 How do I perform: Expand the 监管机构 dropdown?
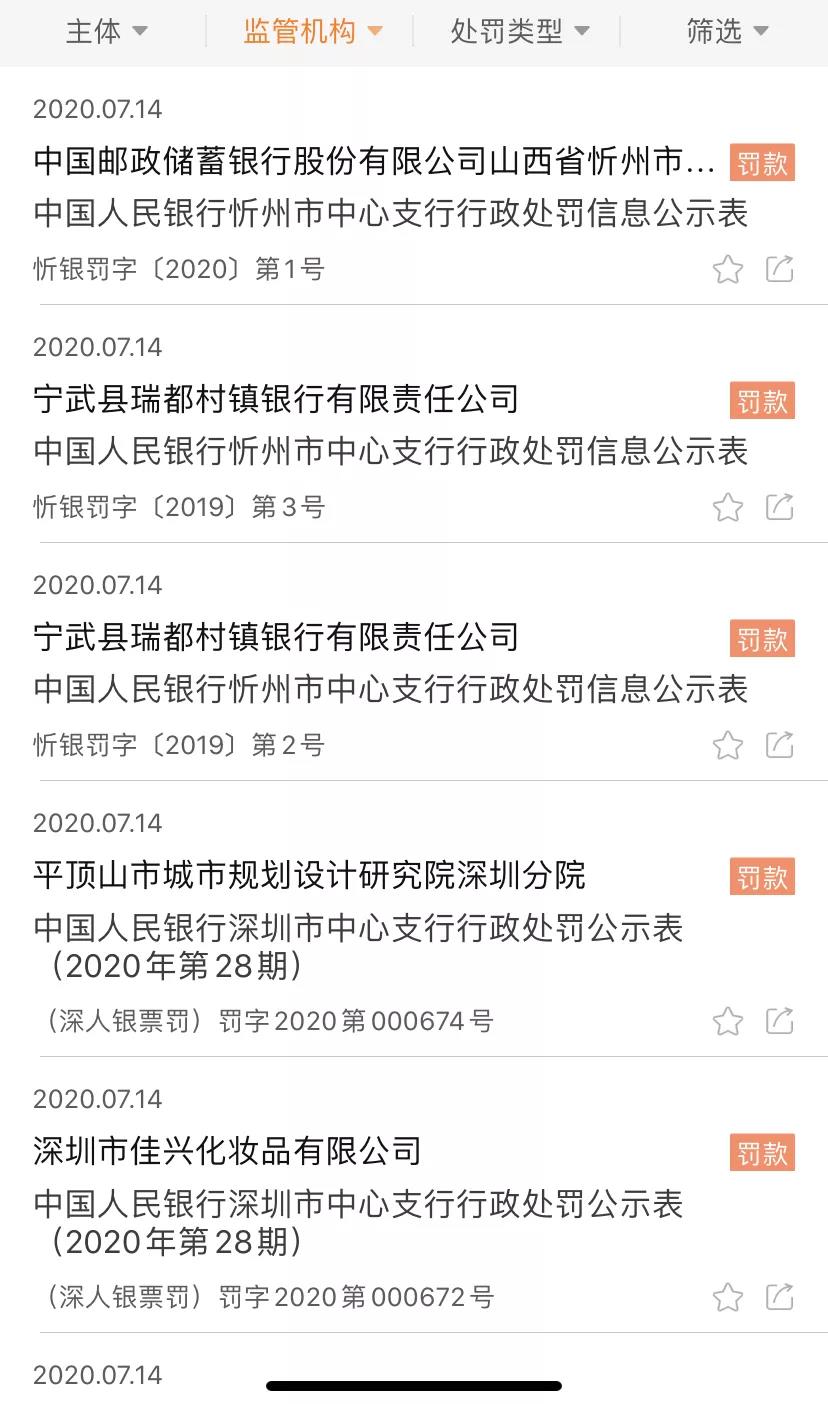[x=313, y=32]
